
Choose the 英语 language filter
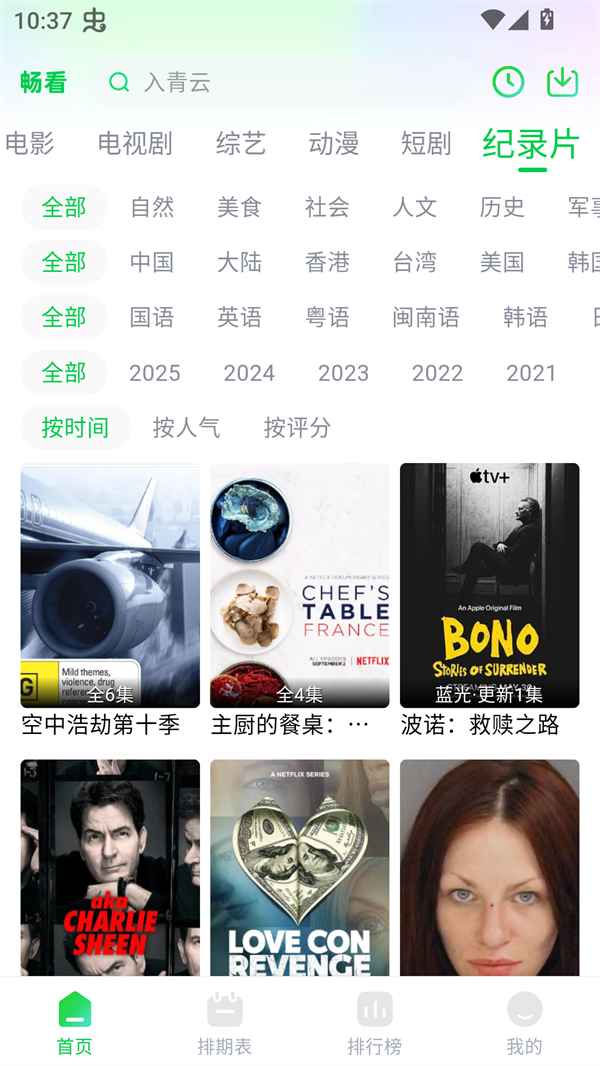(239, 317)
